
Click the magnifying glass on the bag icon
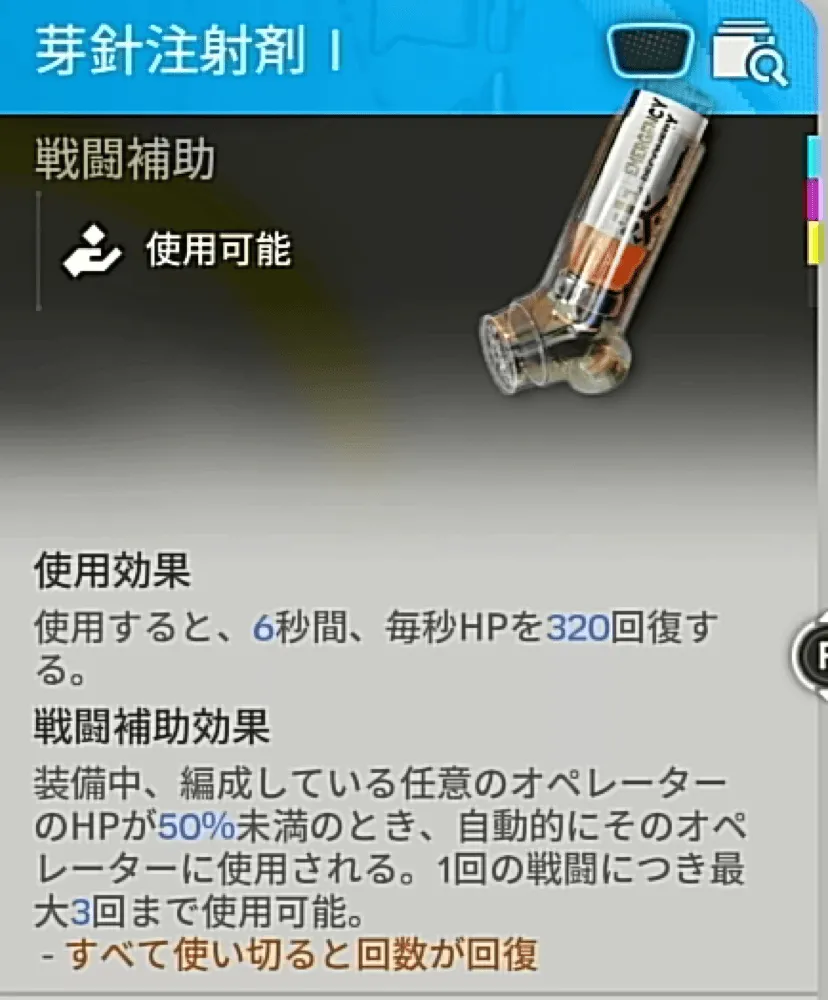pyautogui.click(x=765, y=61)
